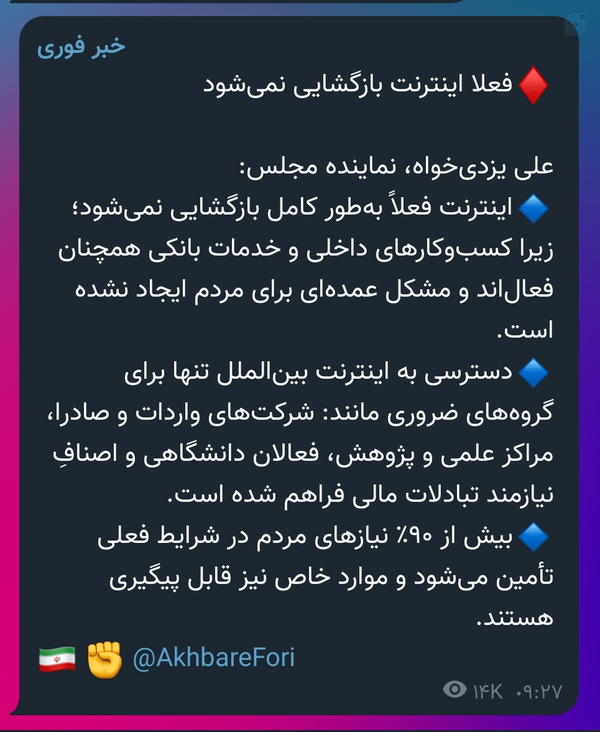Open the خبر فوری channel name
600x732 pixels.
pos(81,46)
